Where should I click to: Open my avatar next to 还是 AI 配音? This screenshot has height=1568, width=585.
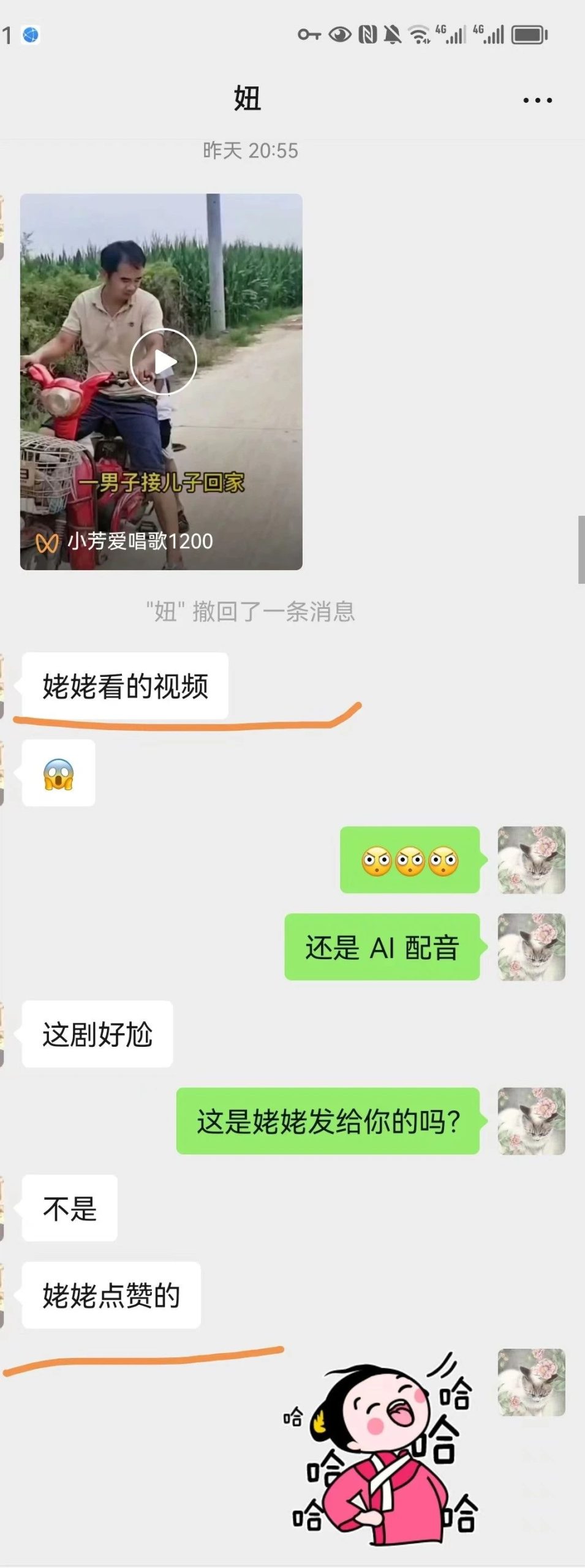click(x=530, y=947)
